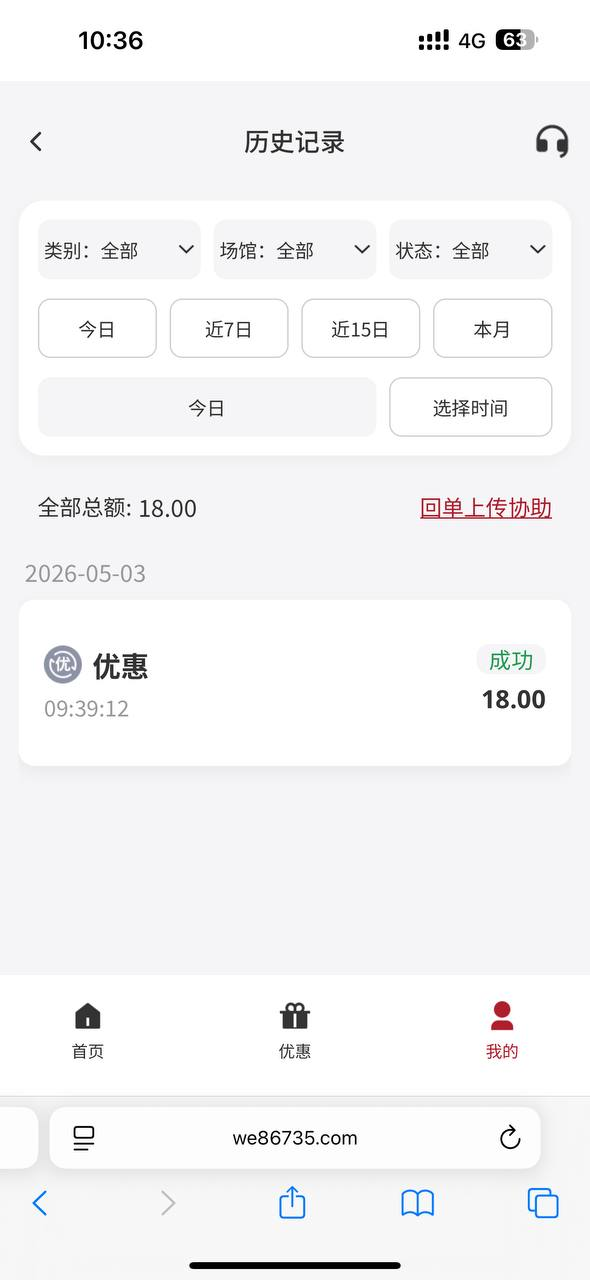590x1280 pixels.
Task: Open Safari's share sheet
Action: 292,1202
